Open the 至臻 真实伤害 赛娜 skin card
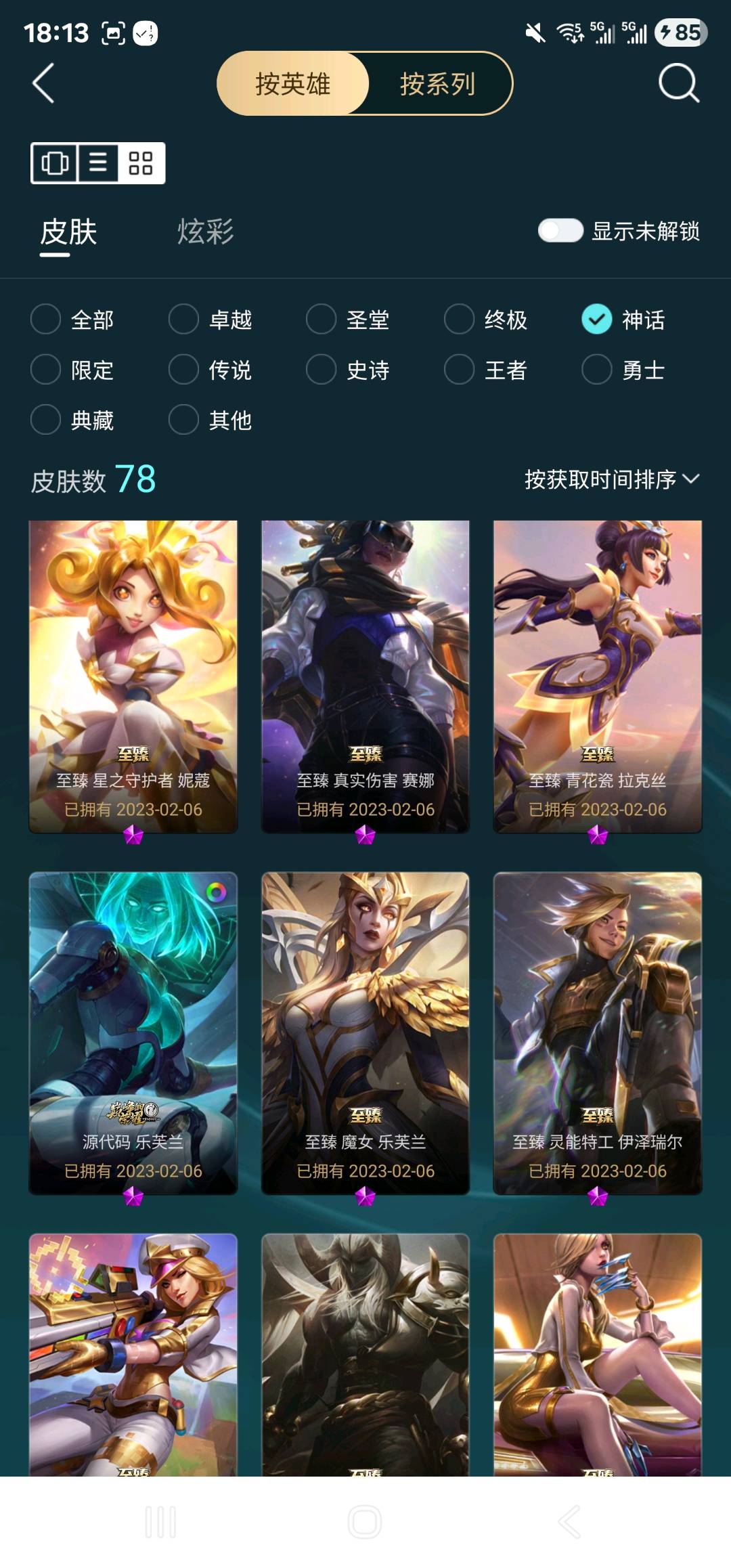 [365, 676]
